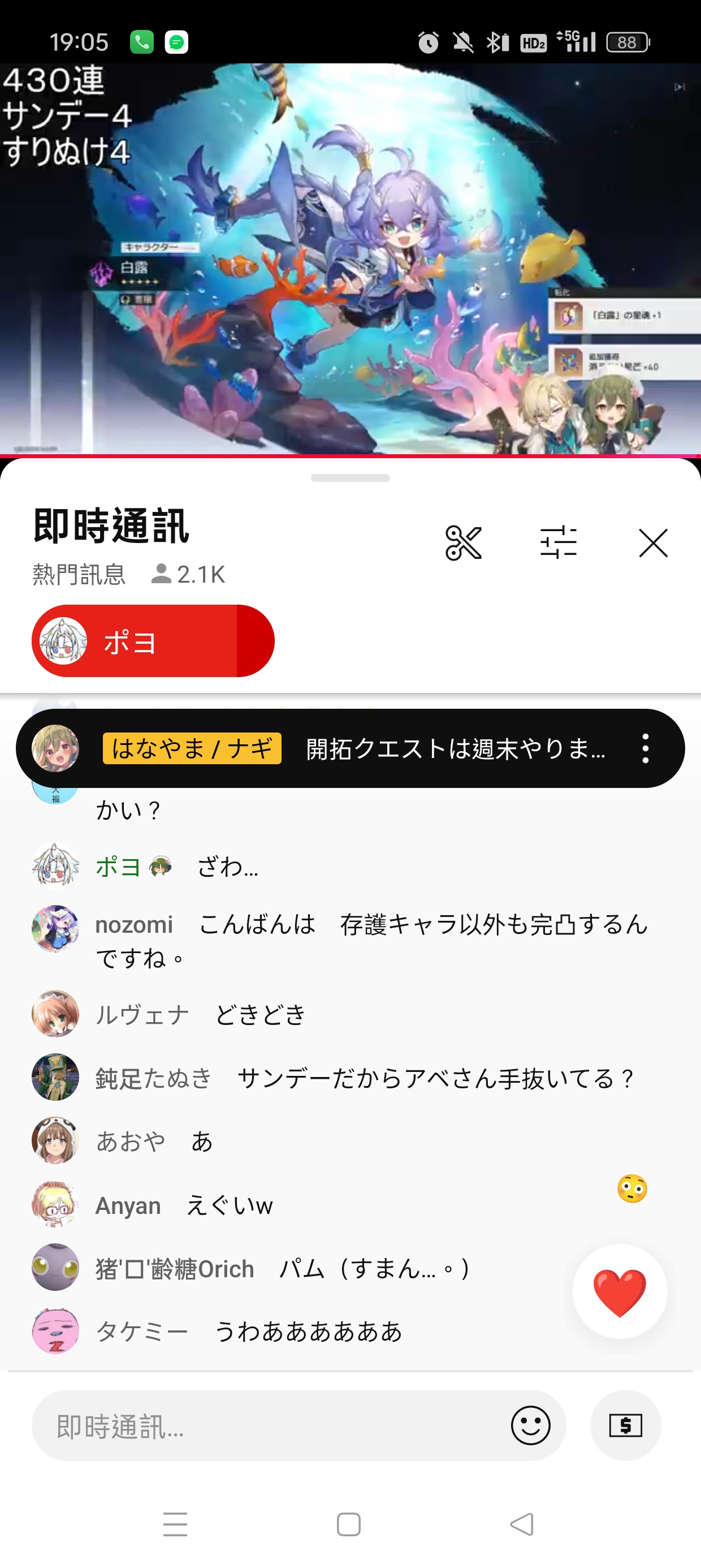Open live chat filter settings icon

tap(558, 542)
